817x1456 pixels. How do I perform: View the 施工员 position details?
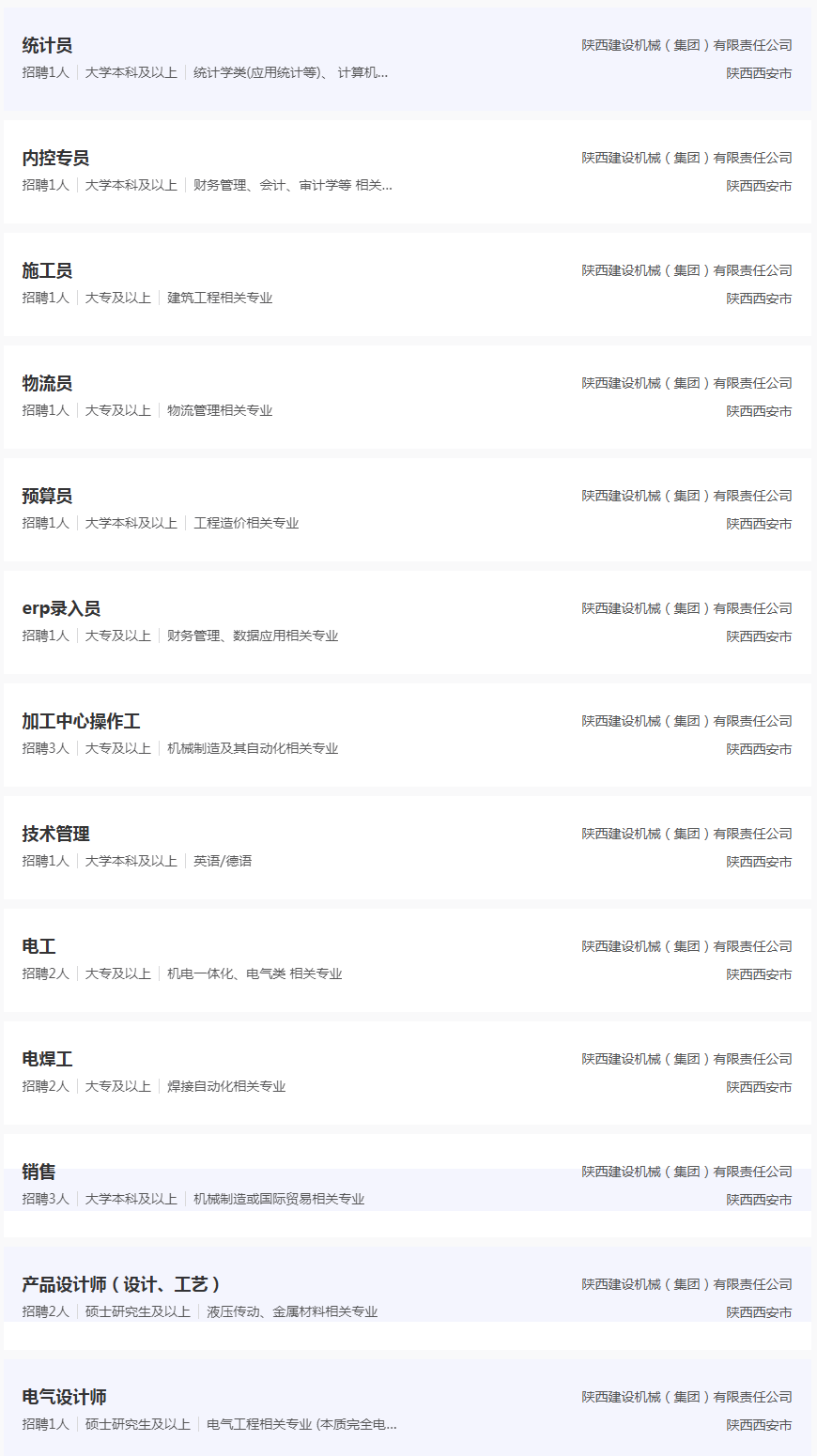[47, 270]
